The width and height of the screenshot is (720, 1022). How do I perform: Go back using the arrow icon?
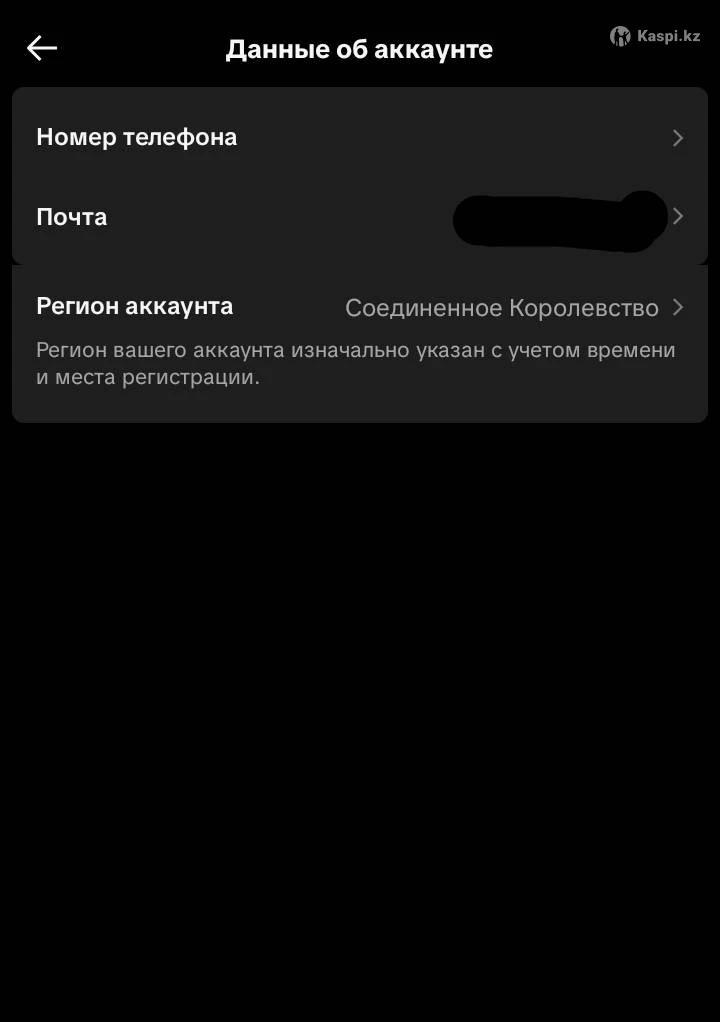(42, 48)
